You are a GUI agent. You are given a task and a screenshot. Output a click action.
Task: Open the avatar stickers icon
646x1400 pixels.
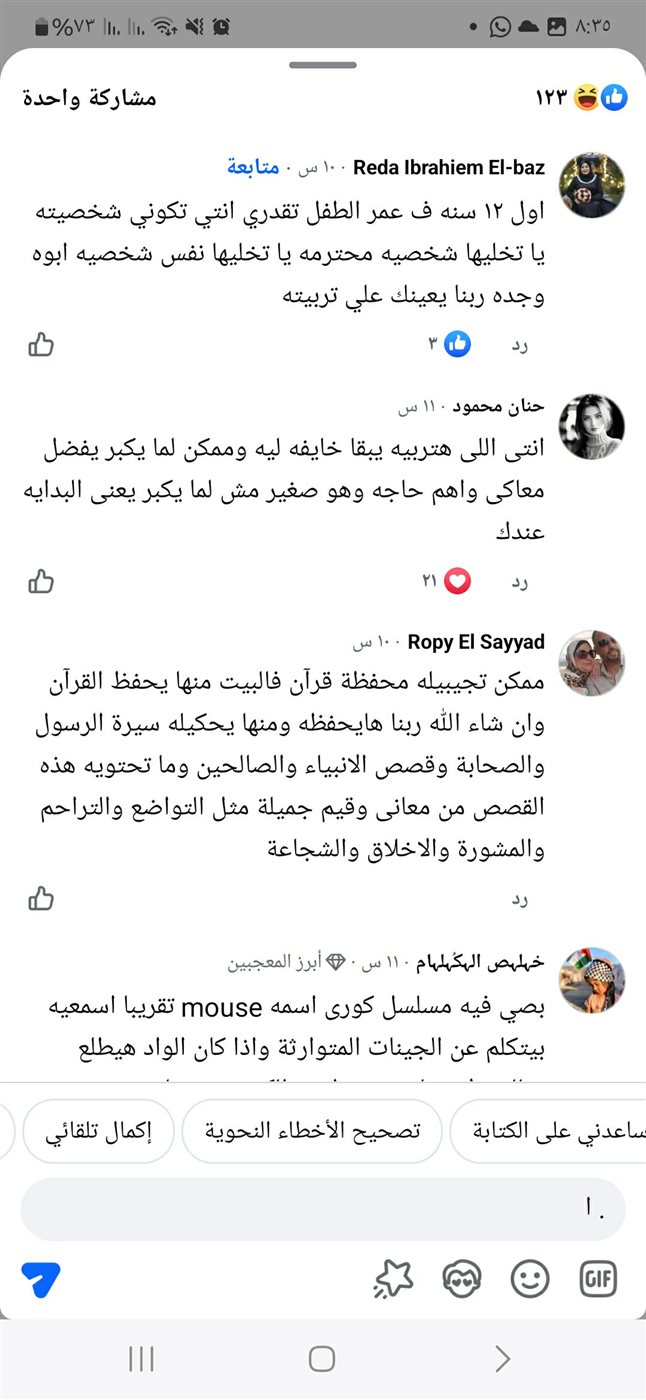[462, 1279]
